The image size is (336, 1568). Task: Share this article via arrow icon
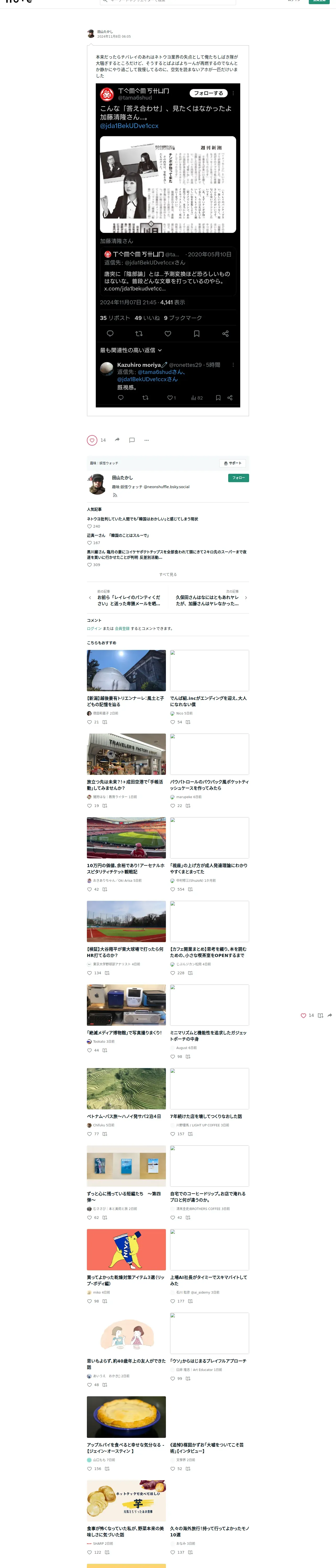pyautogui.click(x=117, y=440)
